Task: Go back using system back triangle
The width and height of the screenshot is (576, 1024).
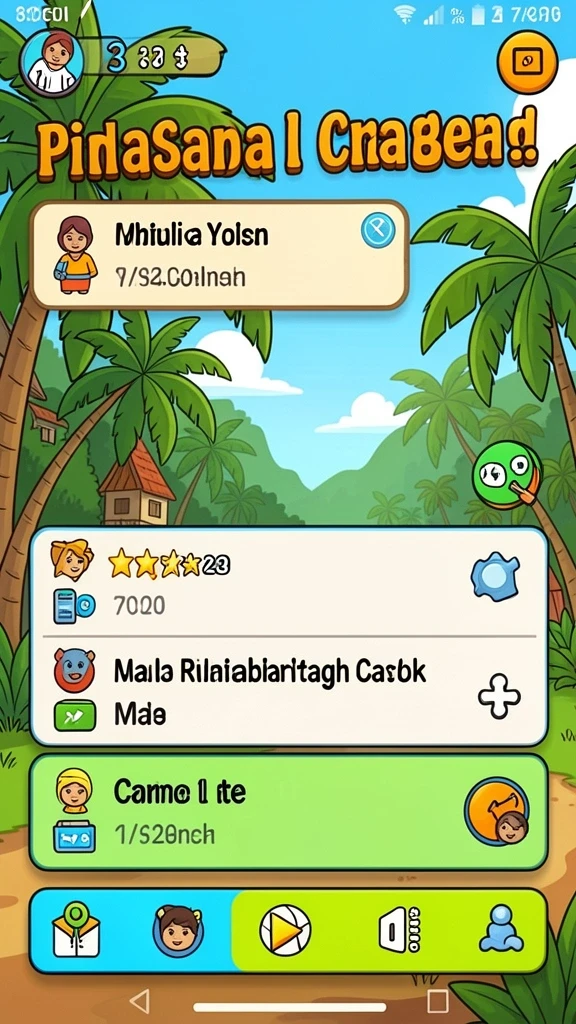Action: click(139, 1000)
